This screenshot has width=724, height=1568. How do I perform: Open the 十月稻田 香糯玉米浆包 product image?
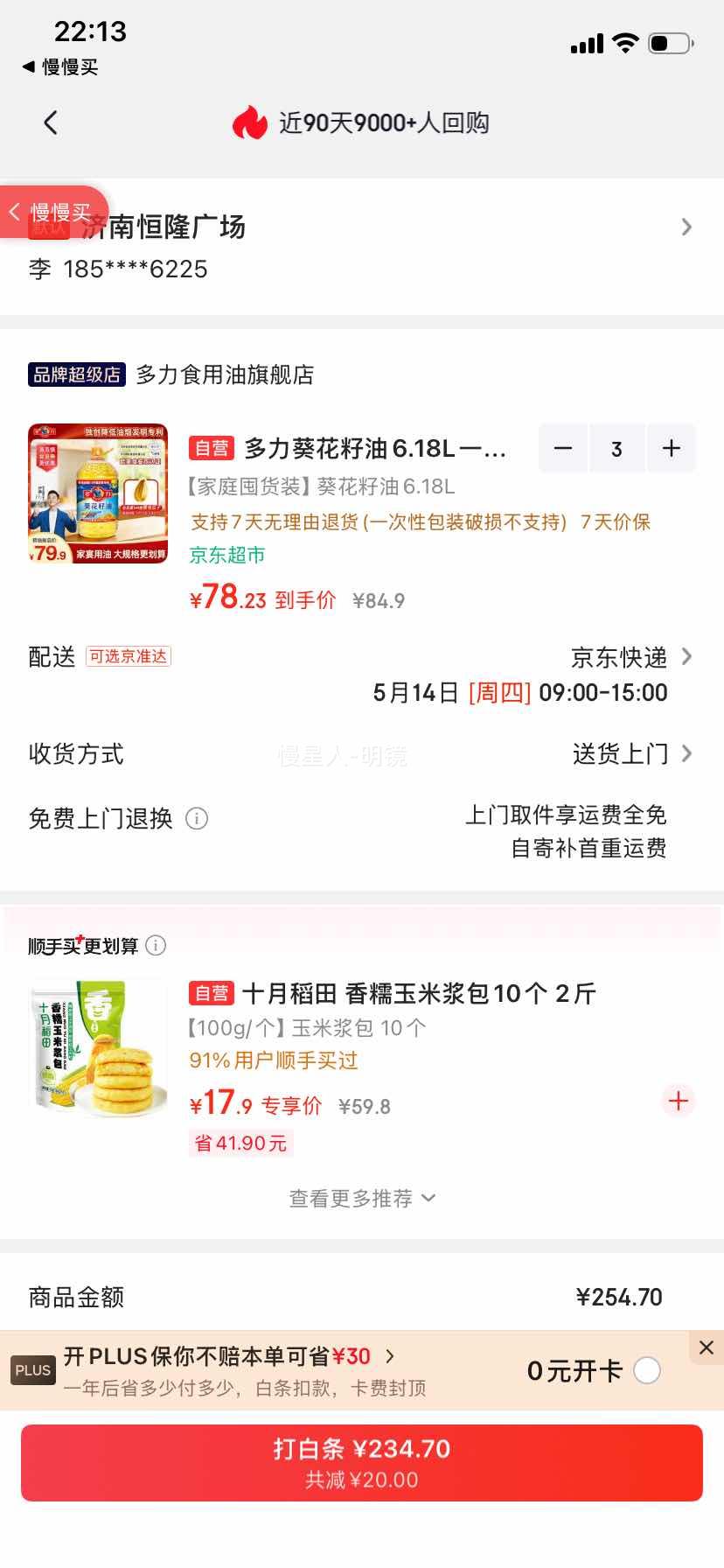(98, 1048)
